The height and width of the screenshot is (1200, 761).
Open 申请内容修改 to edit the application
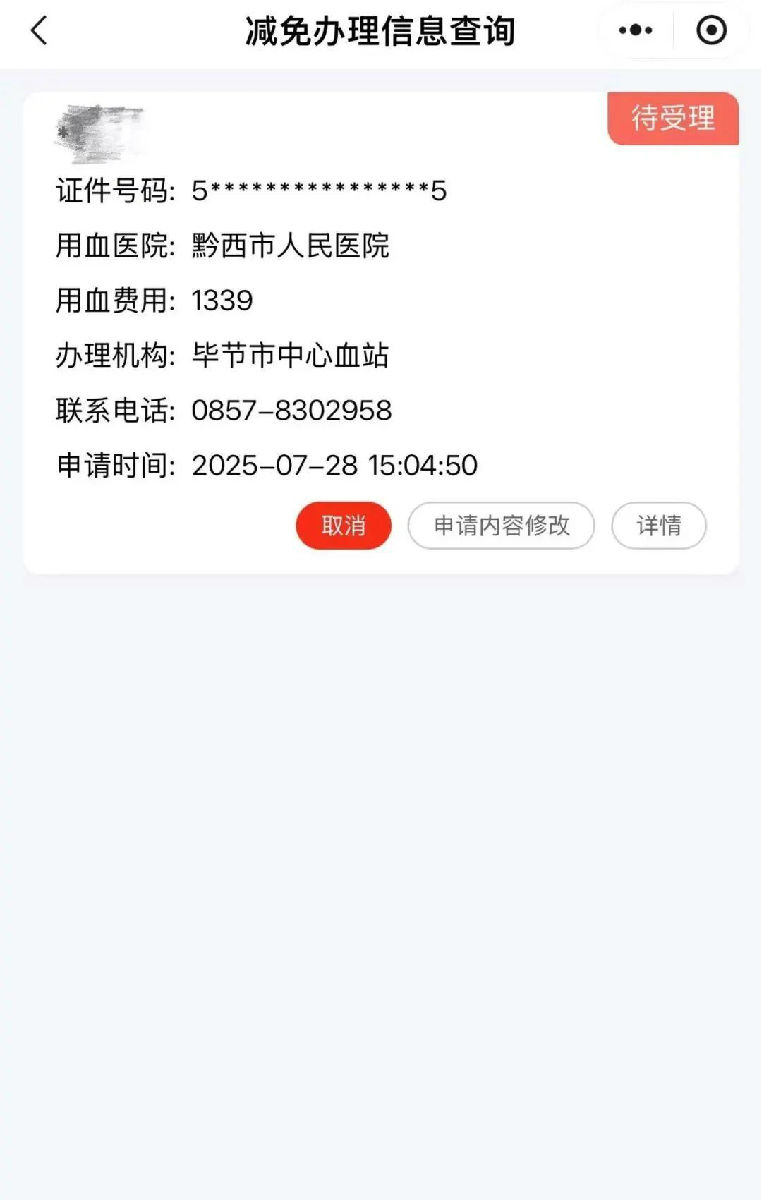501,526
